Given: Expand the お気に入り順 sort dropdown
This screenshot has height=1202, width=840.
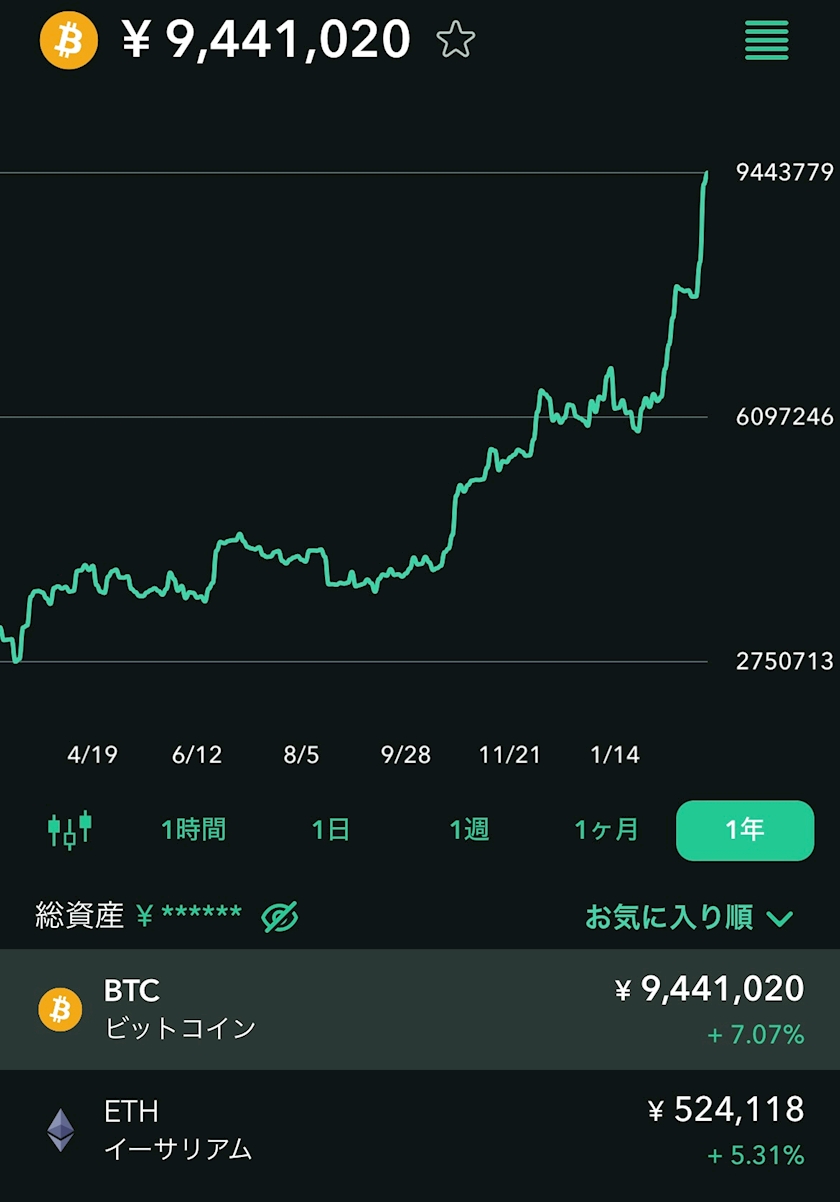Looking at the screenshot, I should 689,917.
